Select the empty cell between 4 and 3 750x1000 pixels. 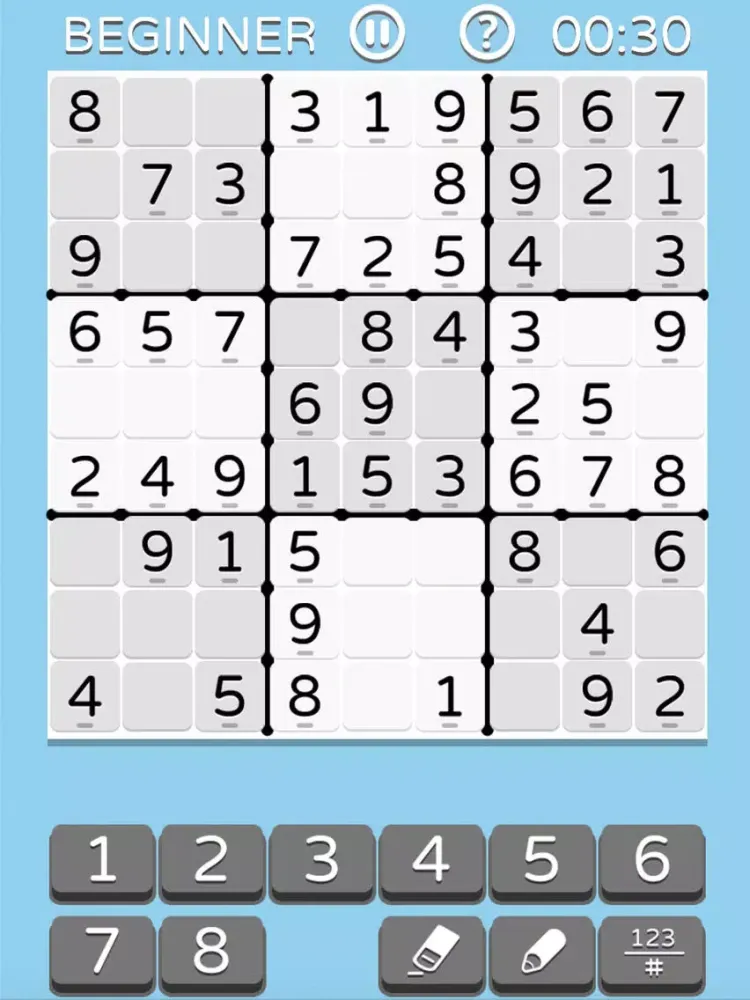[x=596, y=258]
